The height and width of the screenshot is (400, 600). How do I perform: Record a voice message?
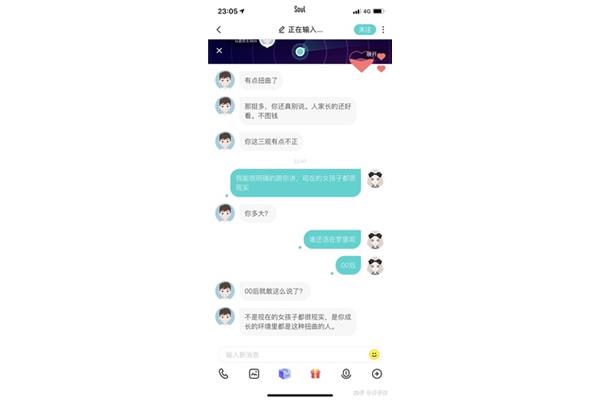pos(346,374)
